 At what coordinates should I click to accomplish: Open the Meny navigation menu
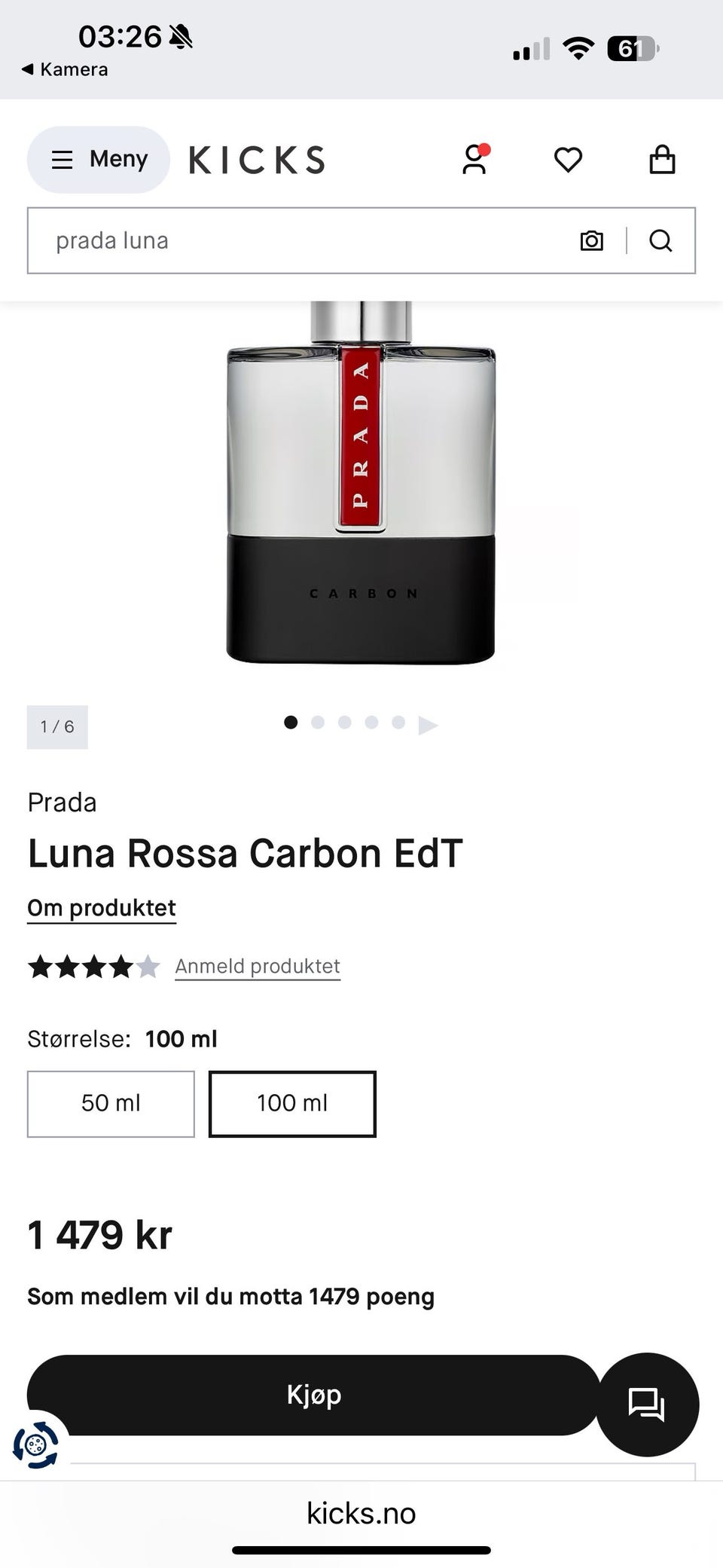tap(99, 160)
